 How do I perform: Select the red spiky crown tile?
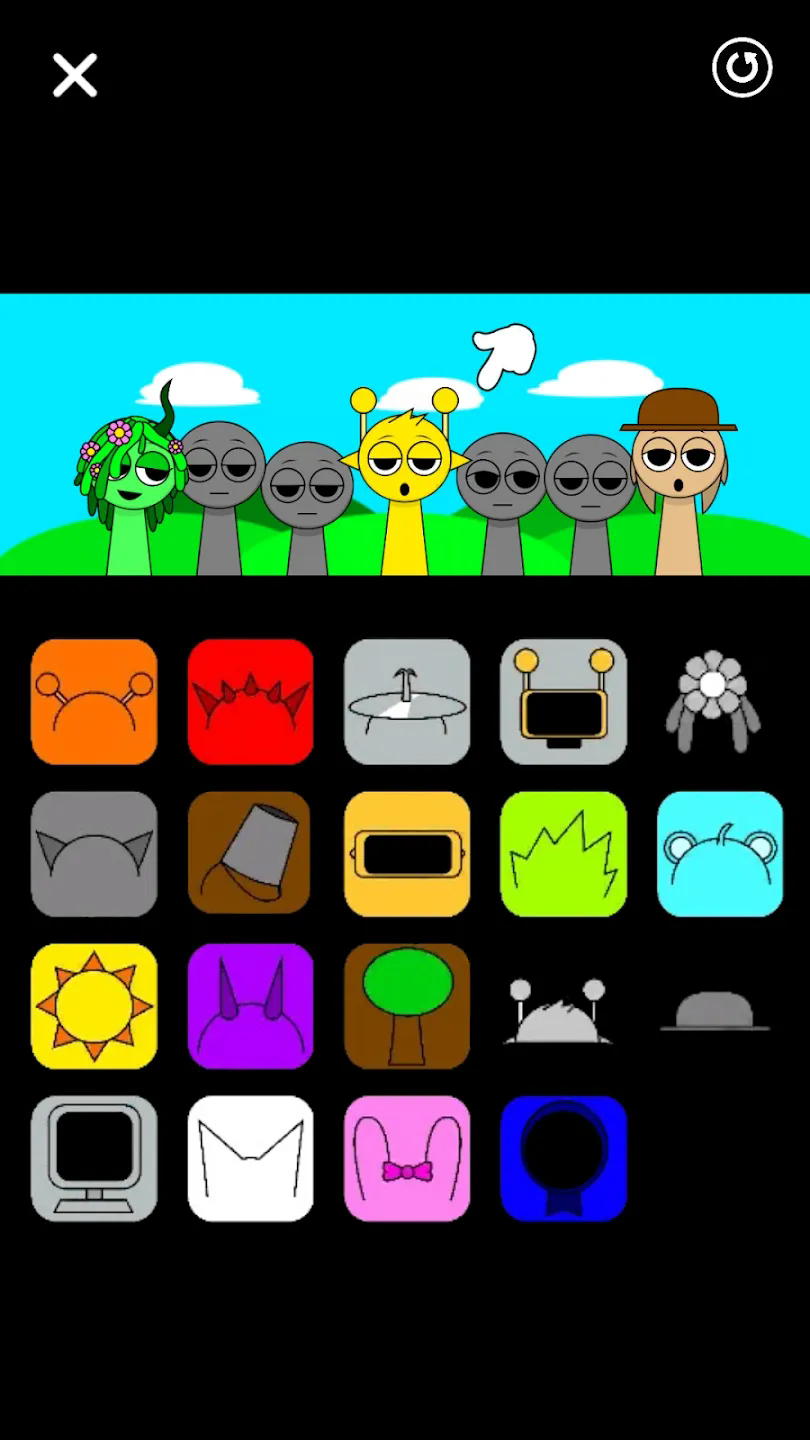(x=250, y=702)
